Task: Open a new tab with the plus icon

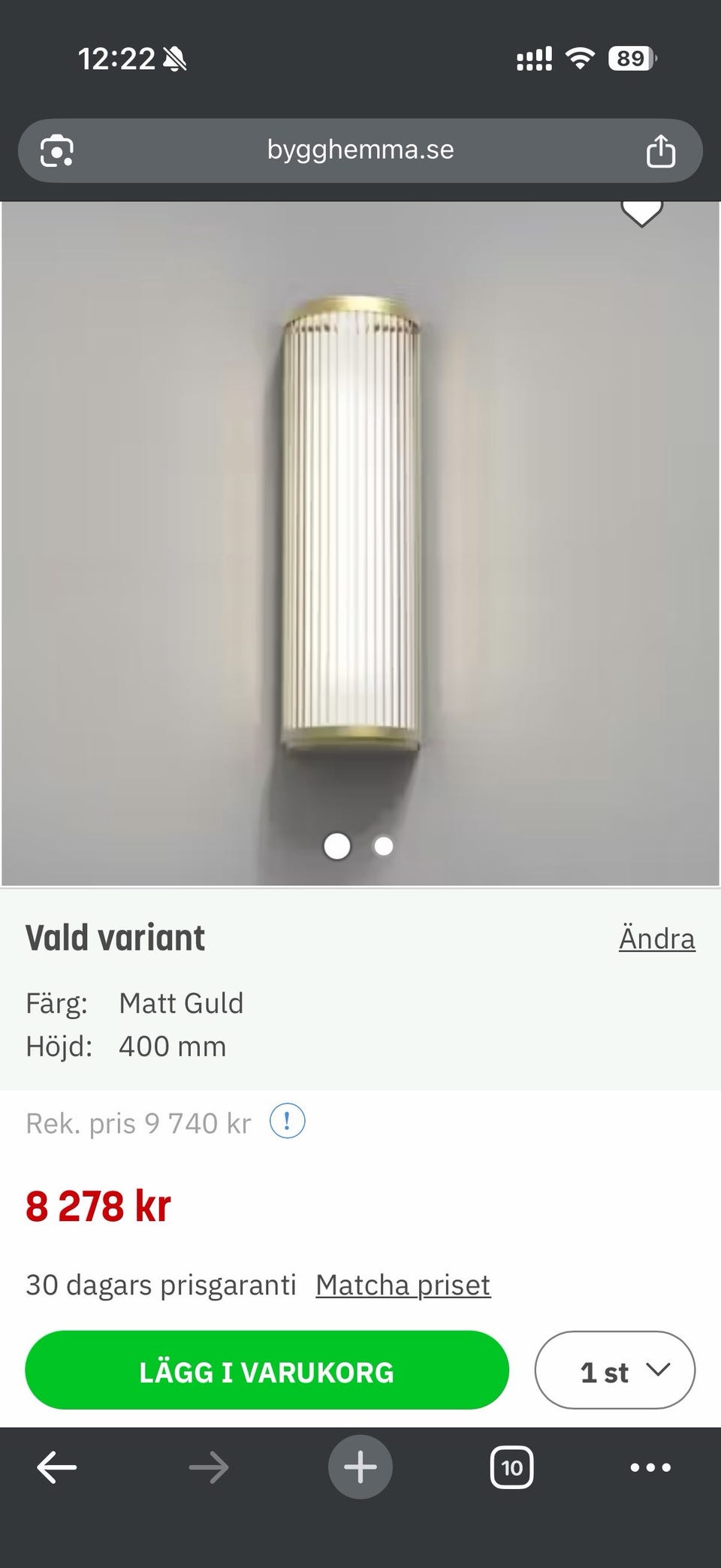Action: (360, 1467)
